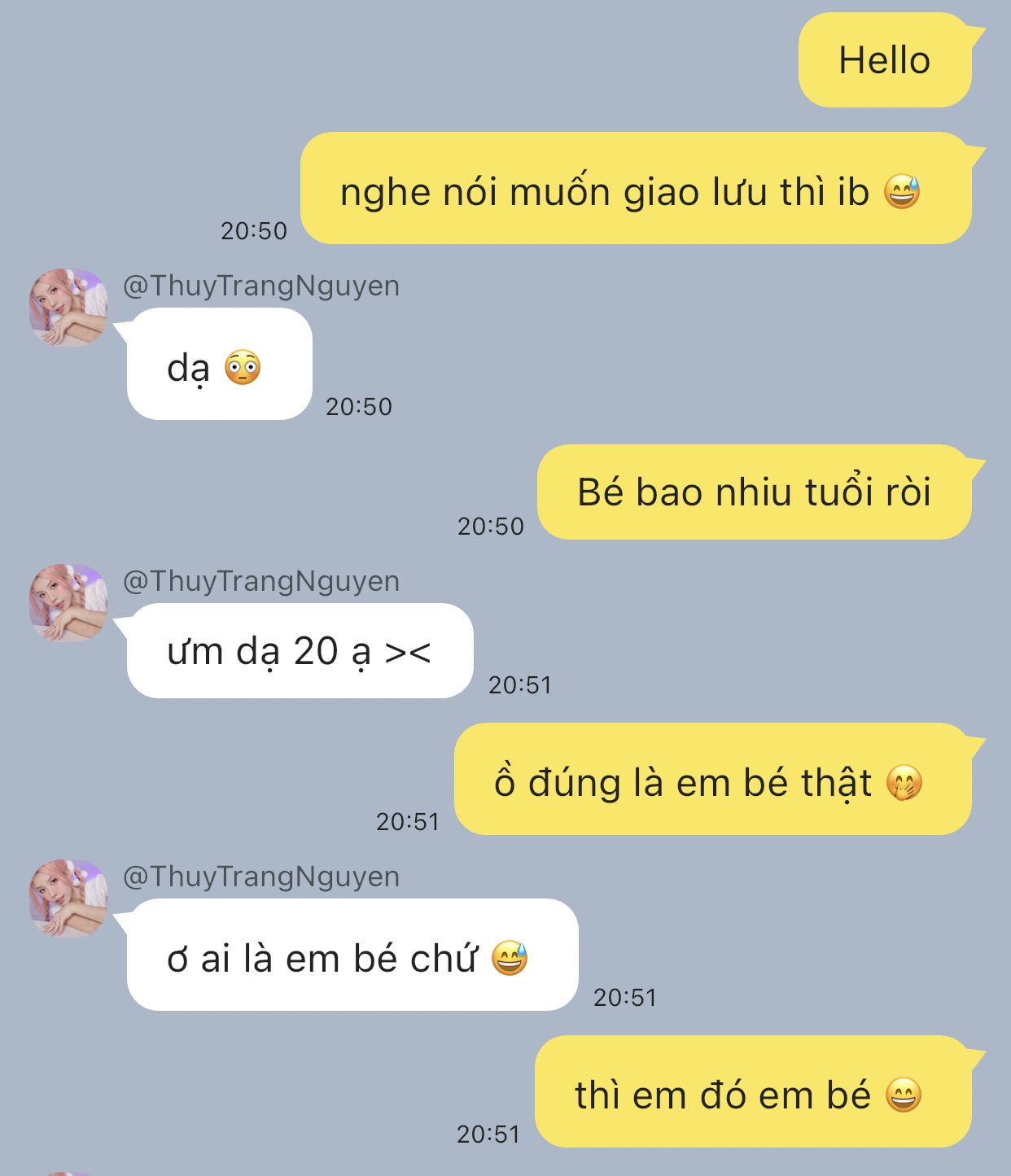
Task: Open ThuyTrangNguyen's avatar beside the "dạ" message
Action: point(68,308)
